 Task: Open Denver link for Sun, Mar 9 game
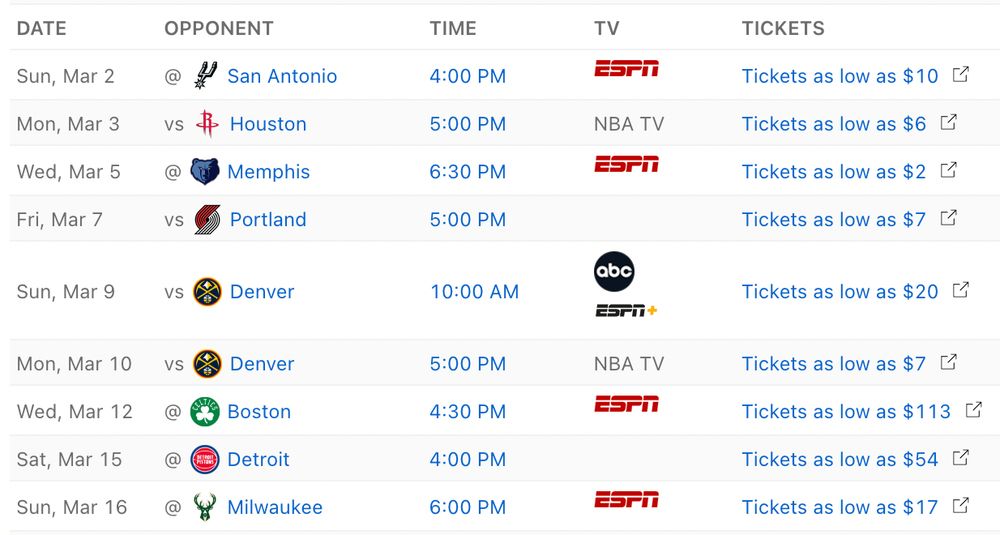pyautogui.click(x=262, y=292)
